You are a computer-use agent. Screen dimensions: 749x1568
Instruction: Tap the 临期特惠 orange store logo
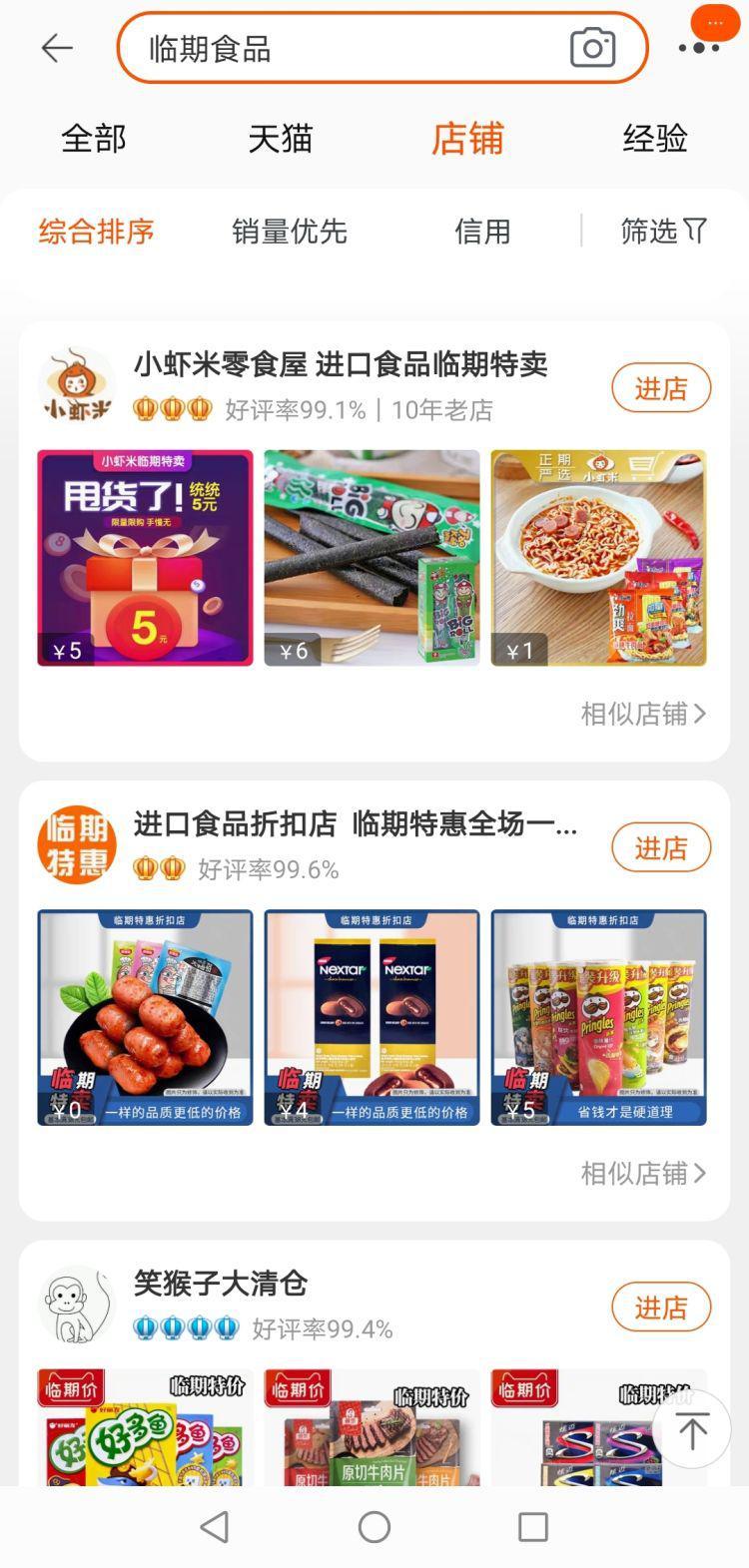click(x=76, y=844)
